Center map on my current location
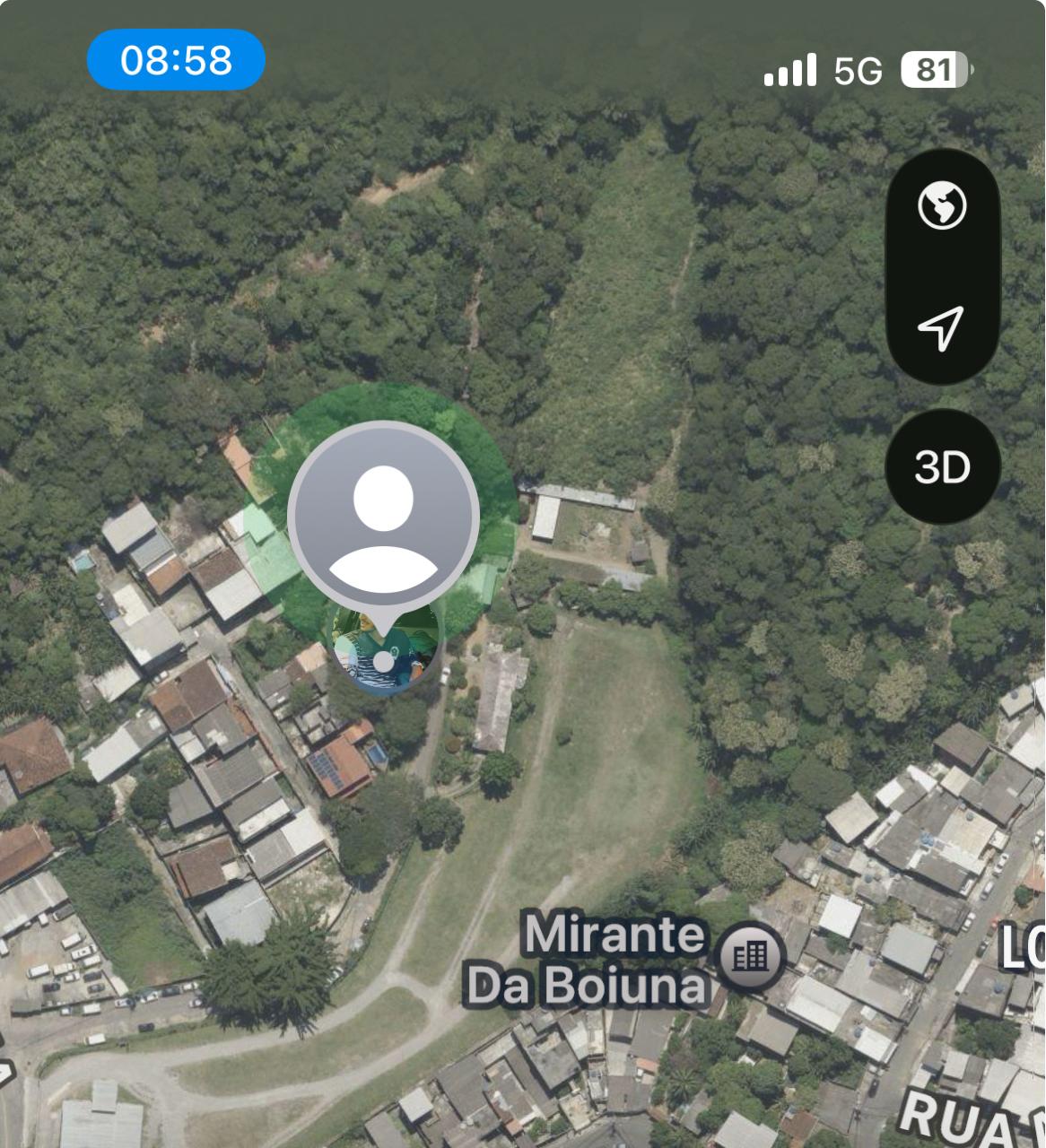 tap(941, 327)
